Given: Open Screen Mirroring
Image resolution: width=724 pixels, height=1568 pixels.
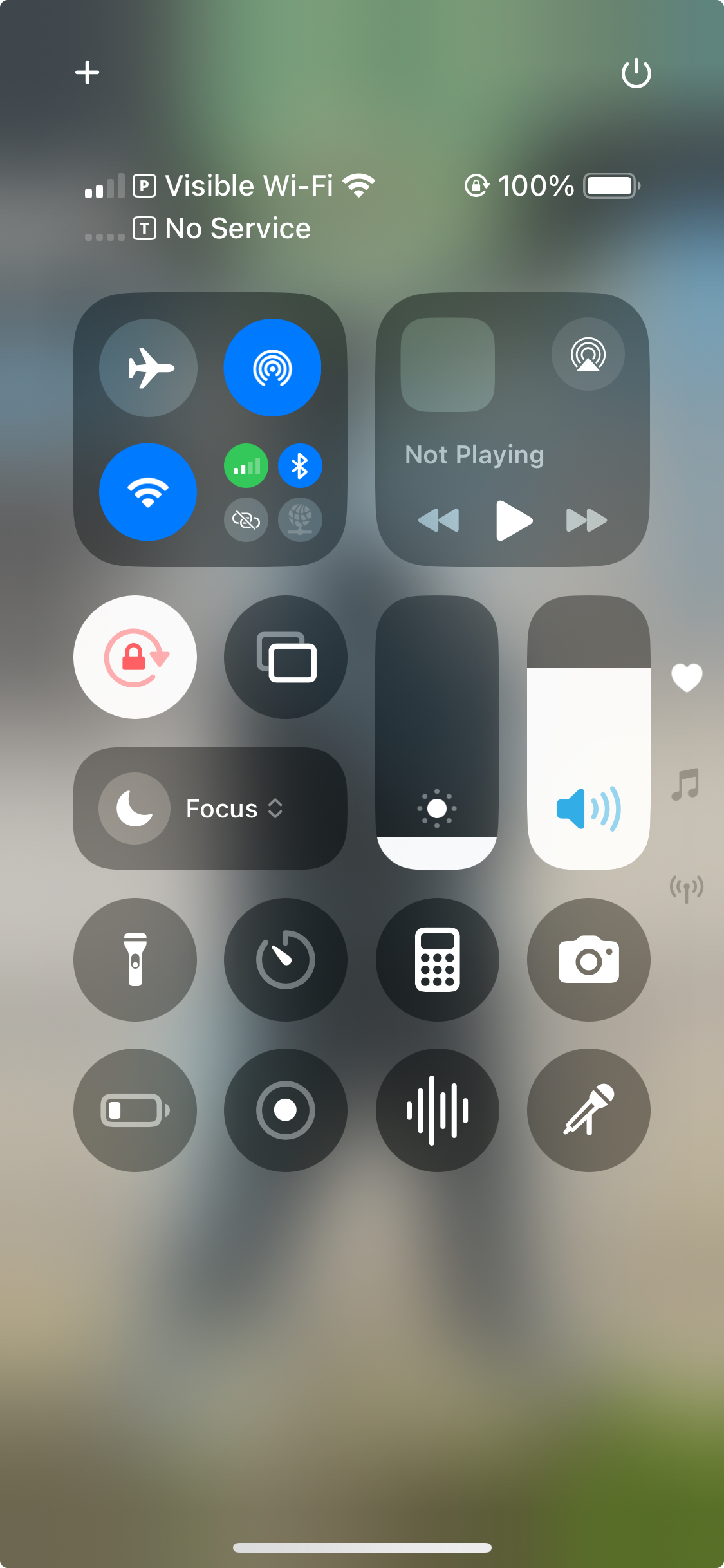Looking at the screenshot, I should 285,657.
